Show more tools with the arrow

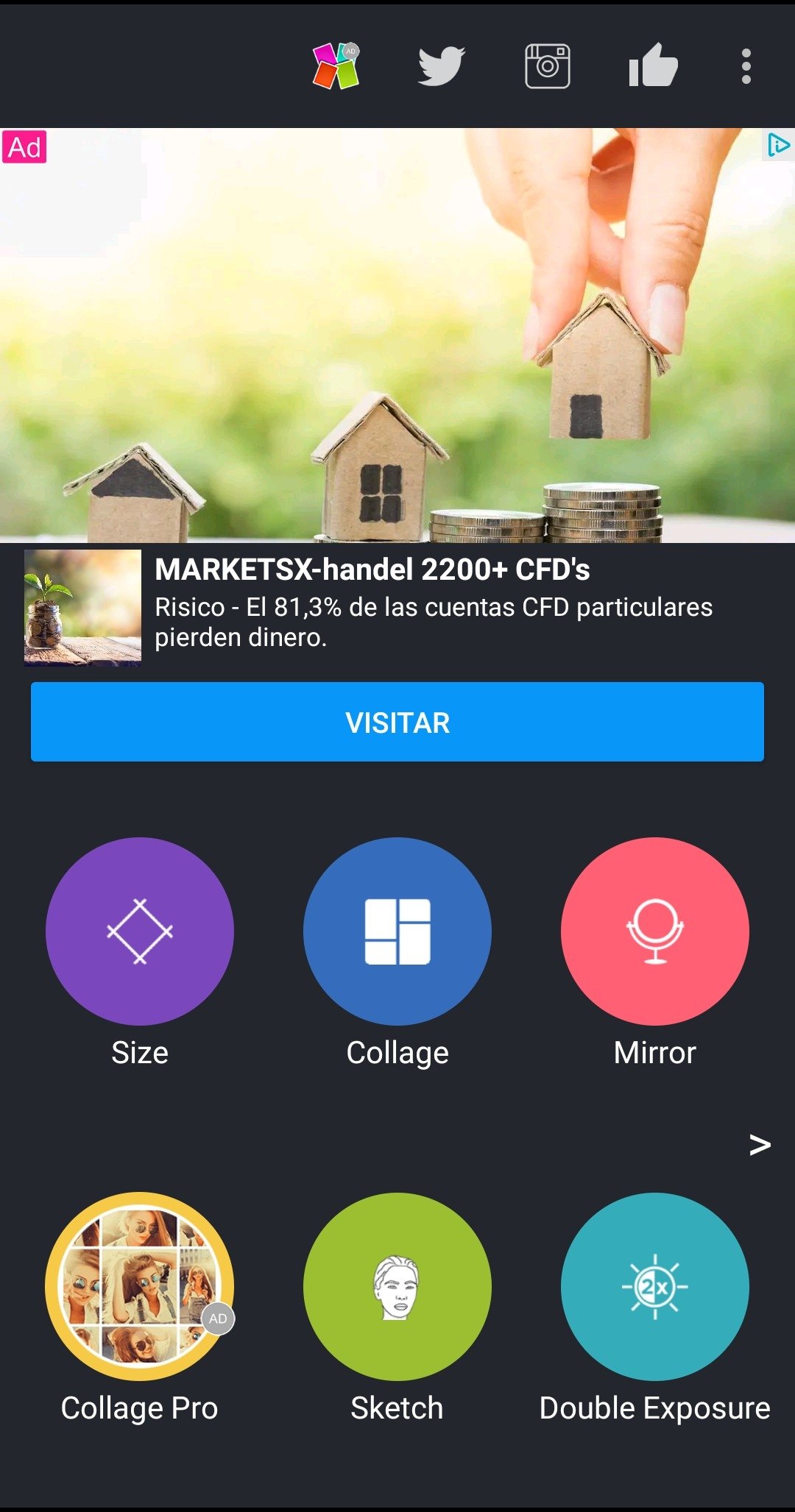point(760,1144)
